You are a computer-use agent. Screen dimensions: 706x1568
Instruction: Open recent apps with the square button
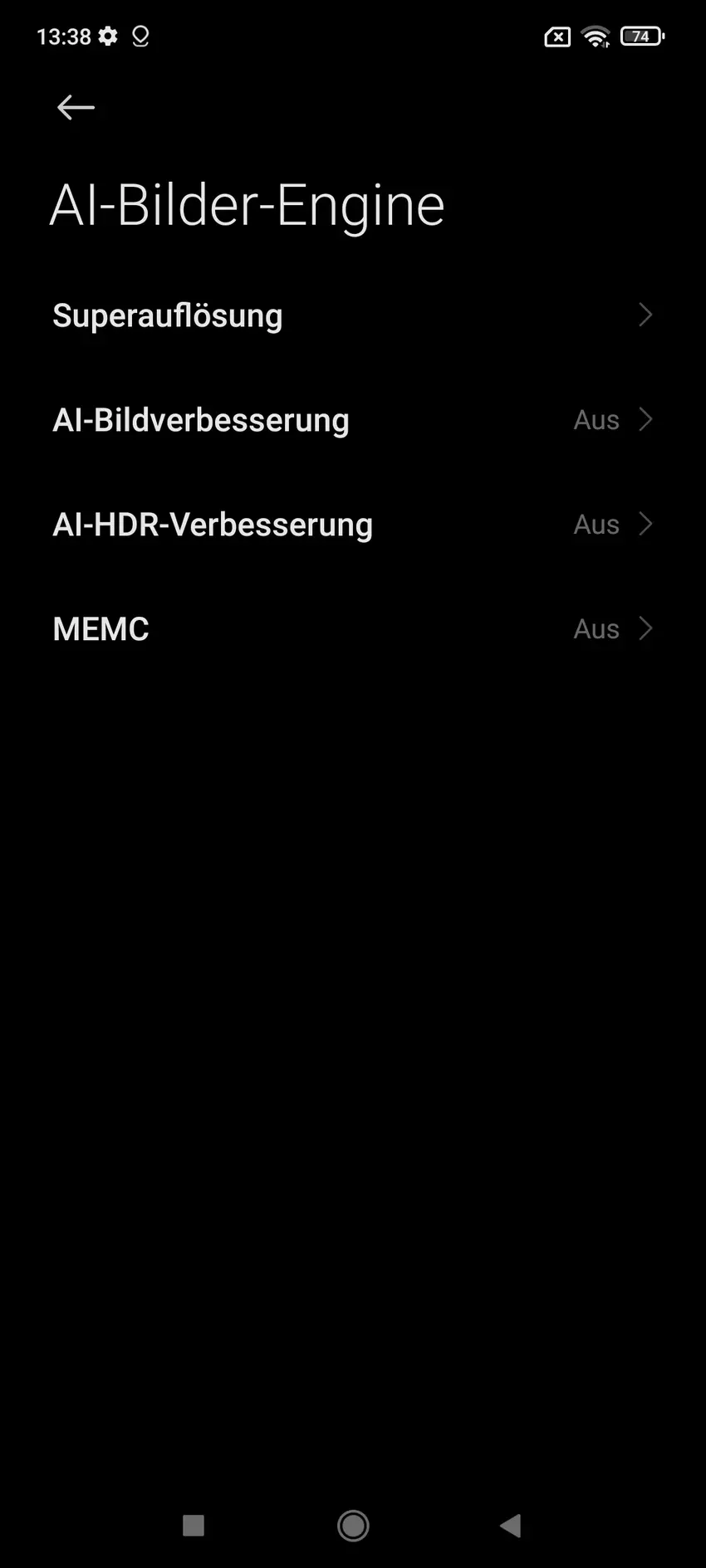[x=194, y=1525]
